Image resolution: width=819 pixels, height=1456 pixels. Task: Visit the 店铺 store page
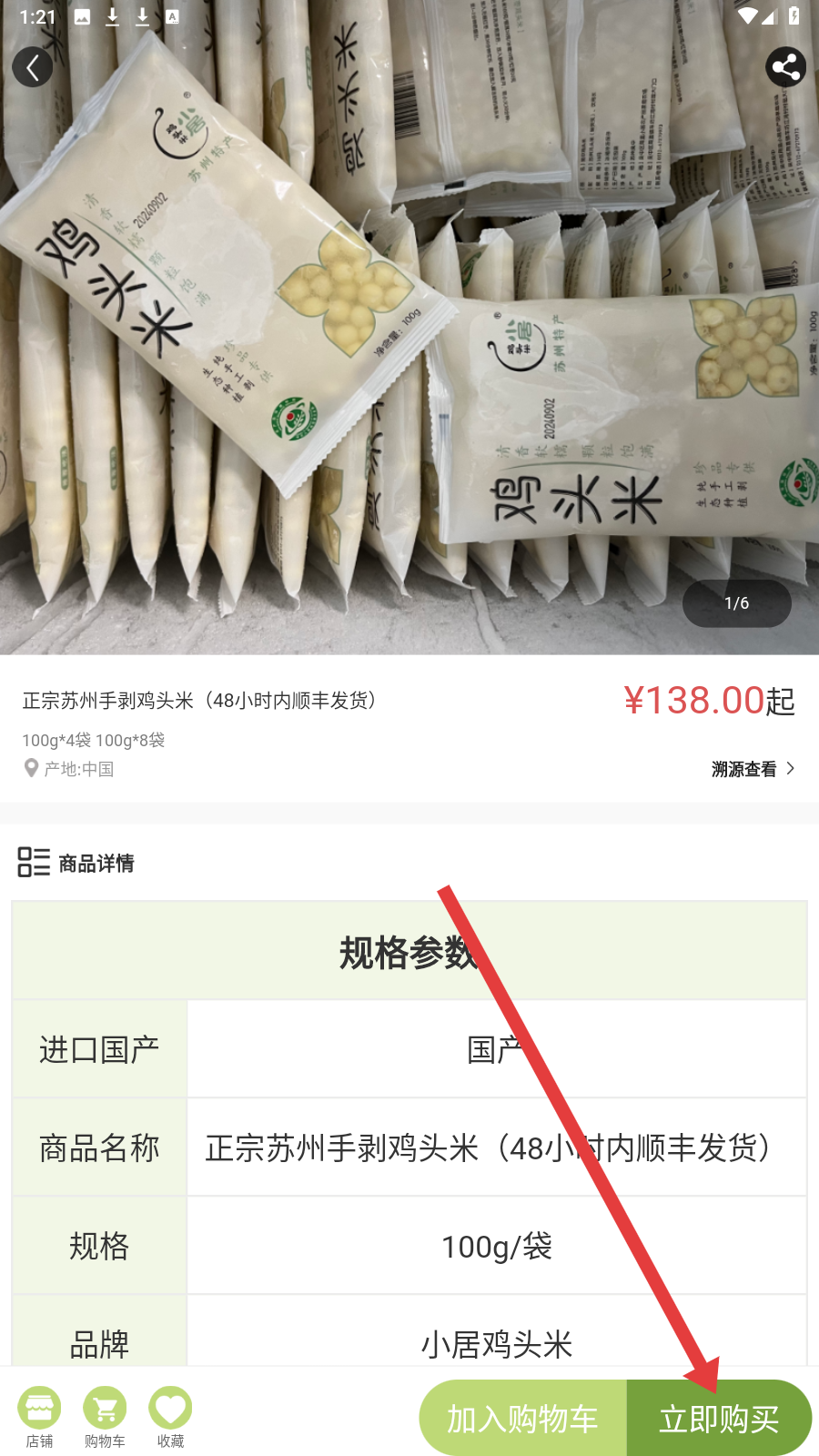click(39, 1417)
